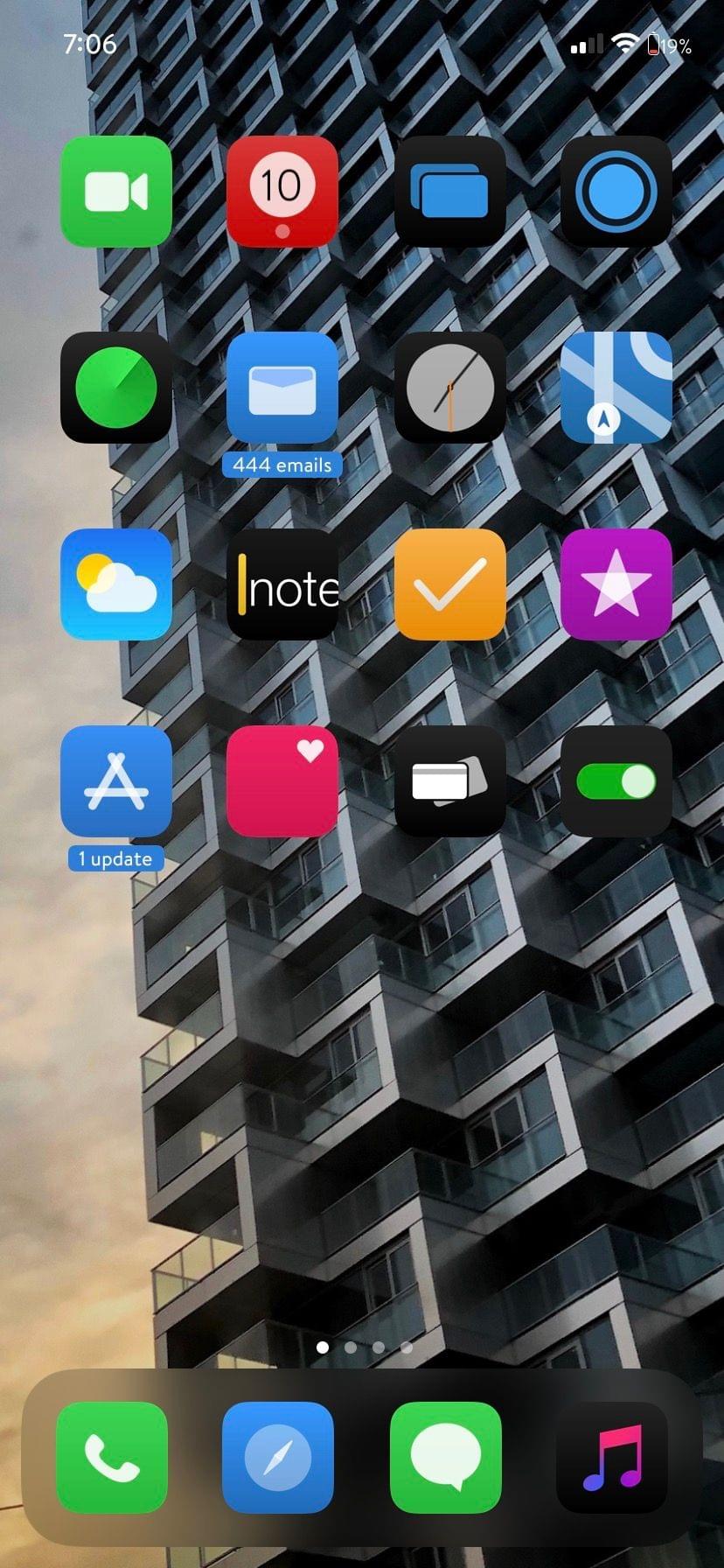
Task: Launch the purple star app
Action: tap(616, 584)
